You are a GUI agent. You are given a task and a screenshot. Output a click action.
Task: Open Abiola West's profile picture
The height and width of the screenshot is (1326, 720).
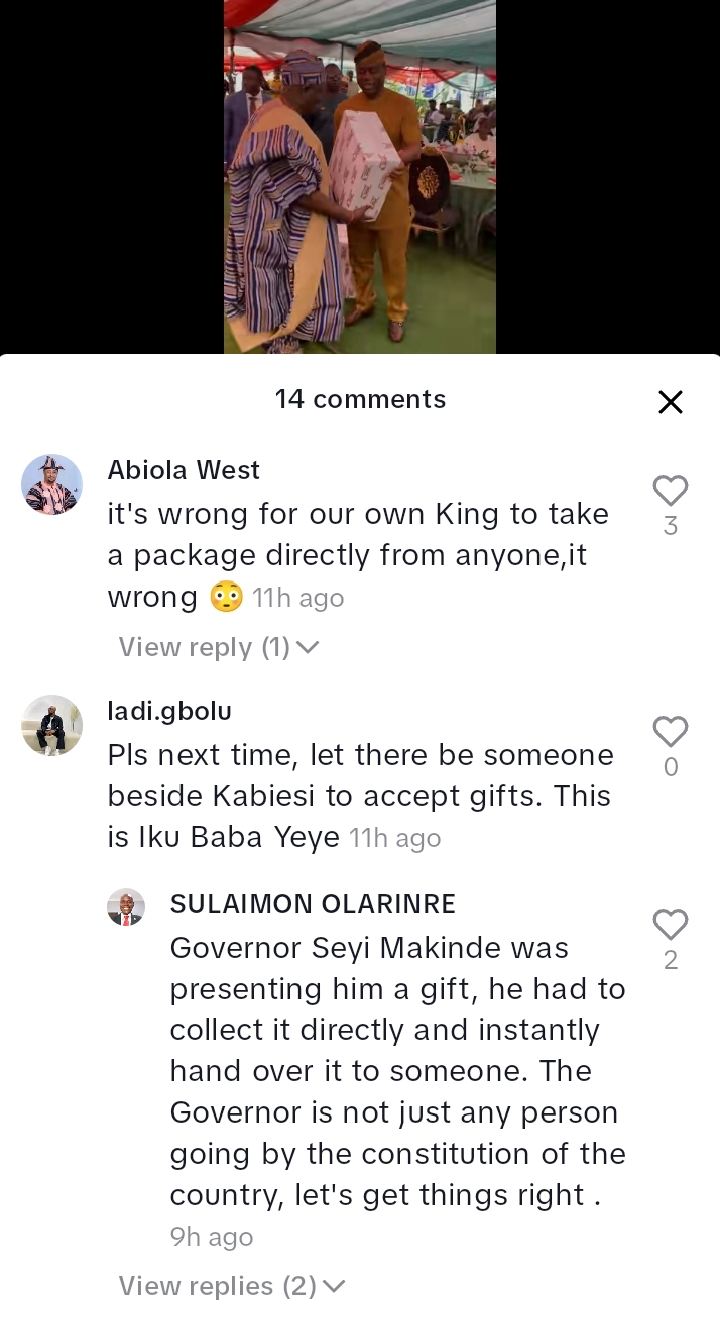52,485
